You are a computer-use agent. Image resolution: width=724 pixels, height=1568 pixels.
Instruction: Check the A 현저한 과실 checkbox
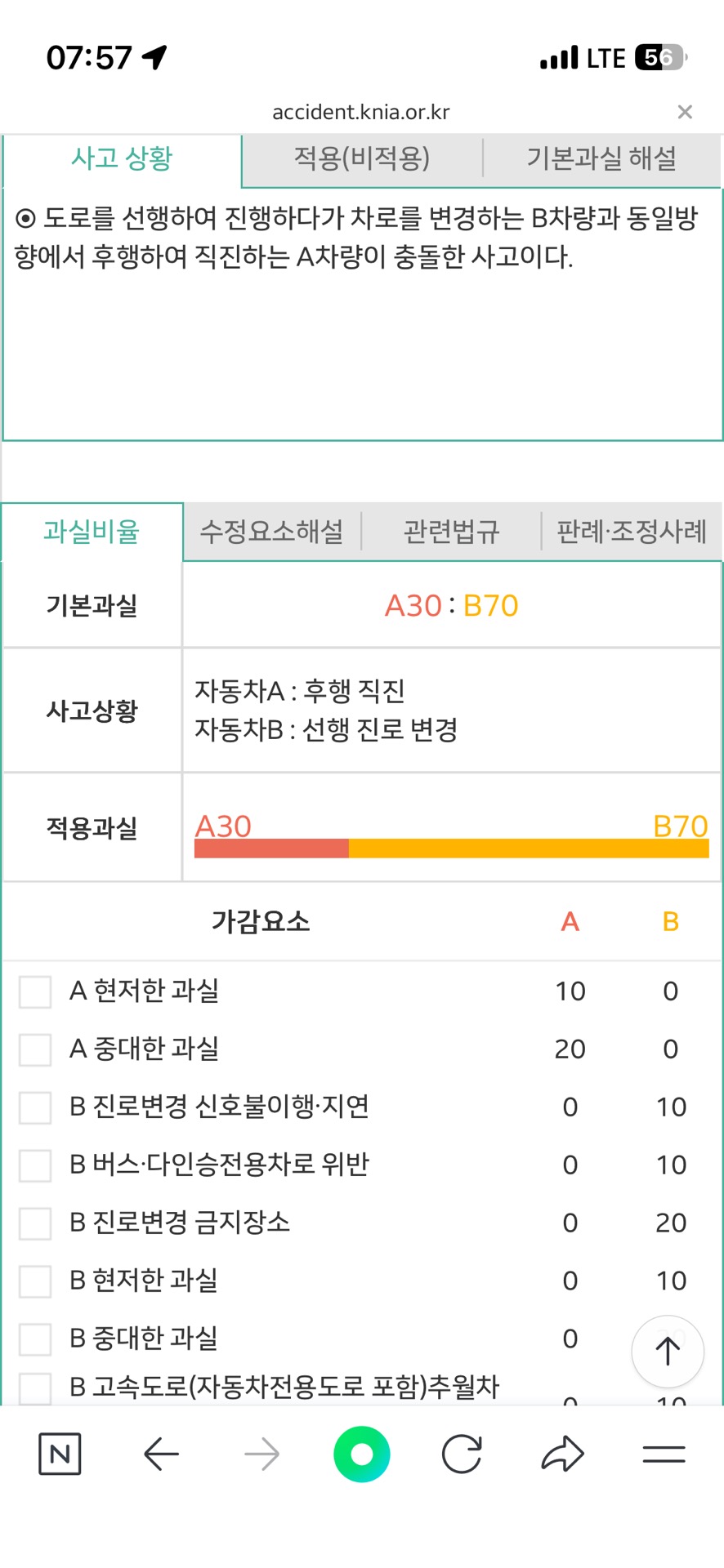pos(35,991)
